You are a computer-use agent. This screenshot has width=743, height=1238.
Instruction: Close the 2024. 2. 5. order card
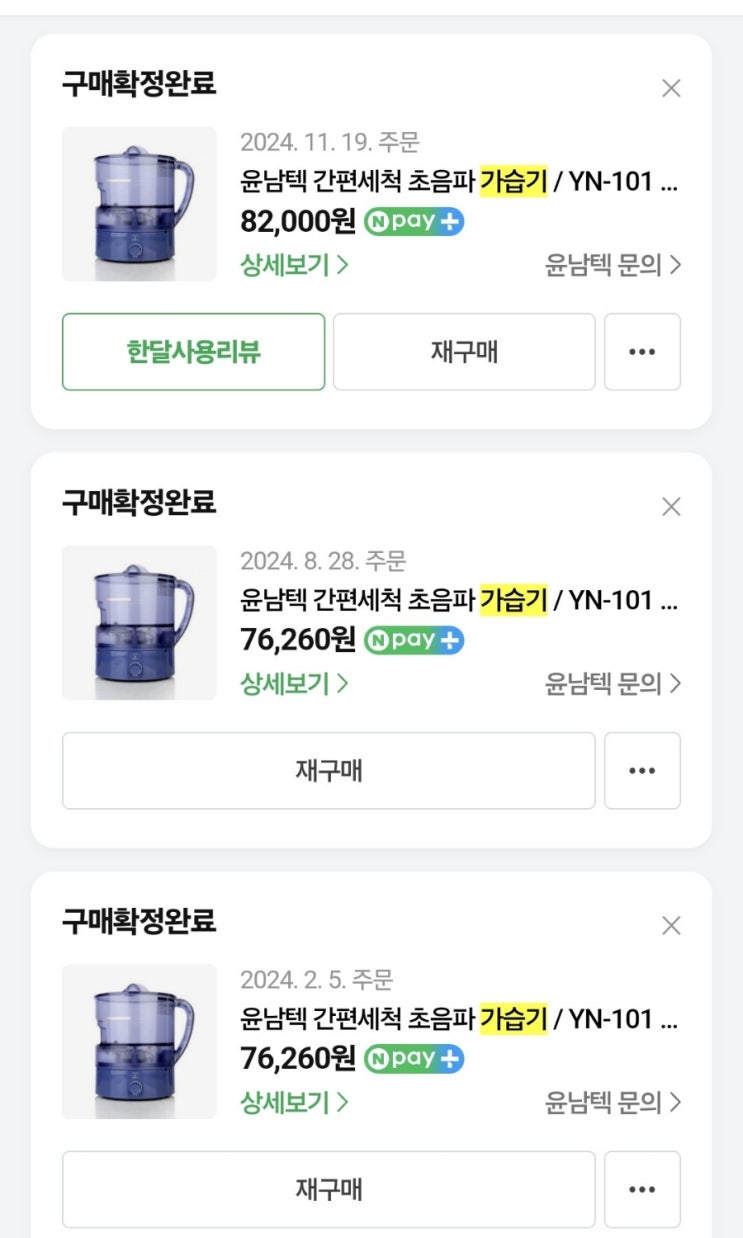coord(671,926)
